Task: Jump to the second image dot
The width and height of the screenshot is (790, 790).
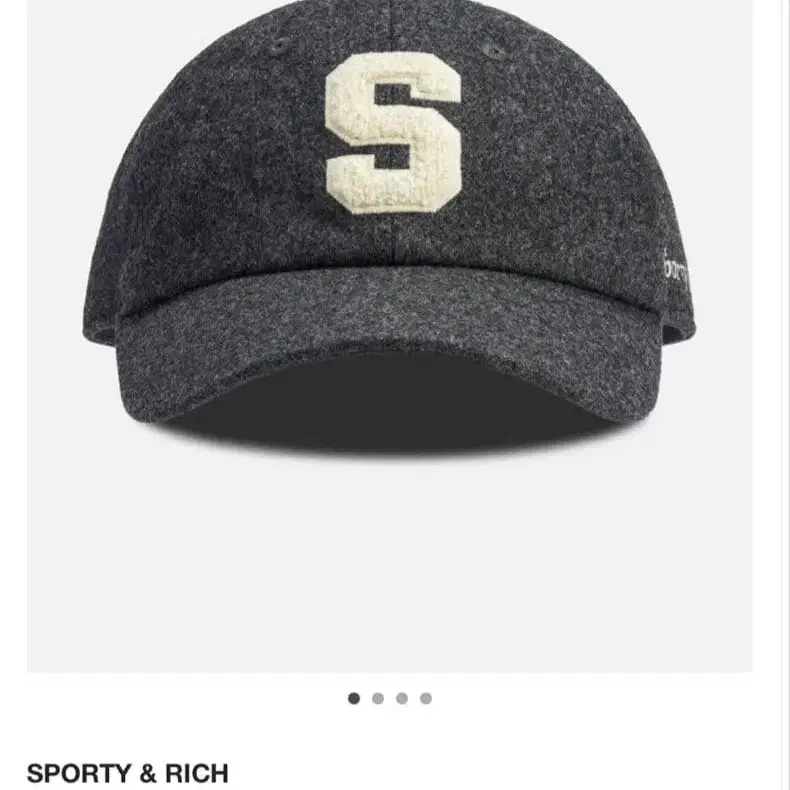Action: tap(378, 699)
